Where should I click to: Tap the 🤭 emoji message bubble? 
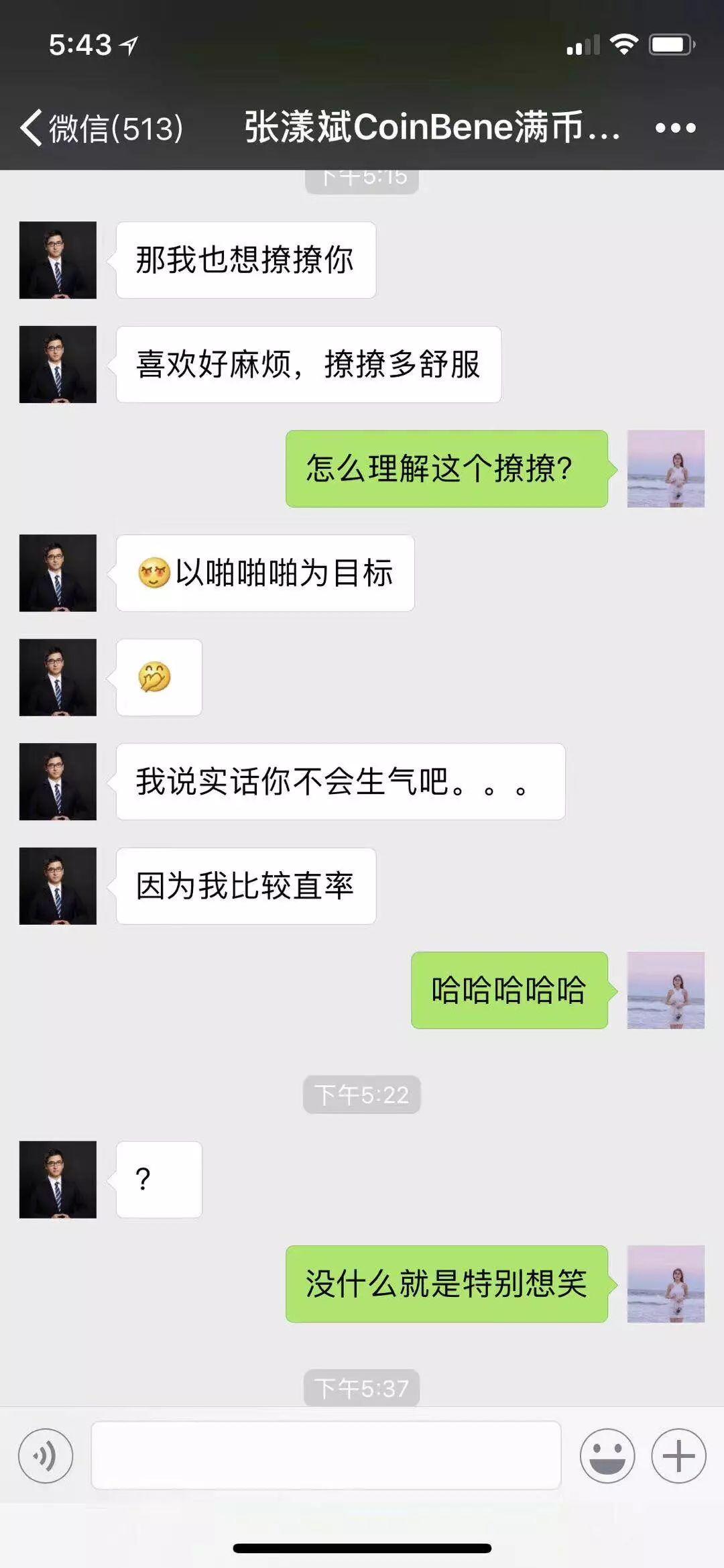[x=158, y=677]
